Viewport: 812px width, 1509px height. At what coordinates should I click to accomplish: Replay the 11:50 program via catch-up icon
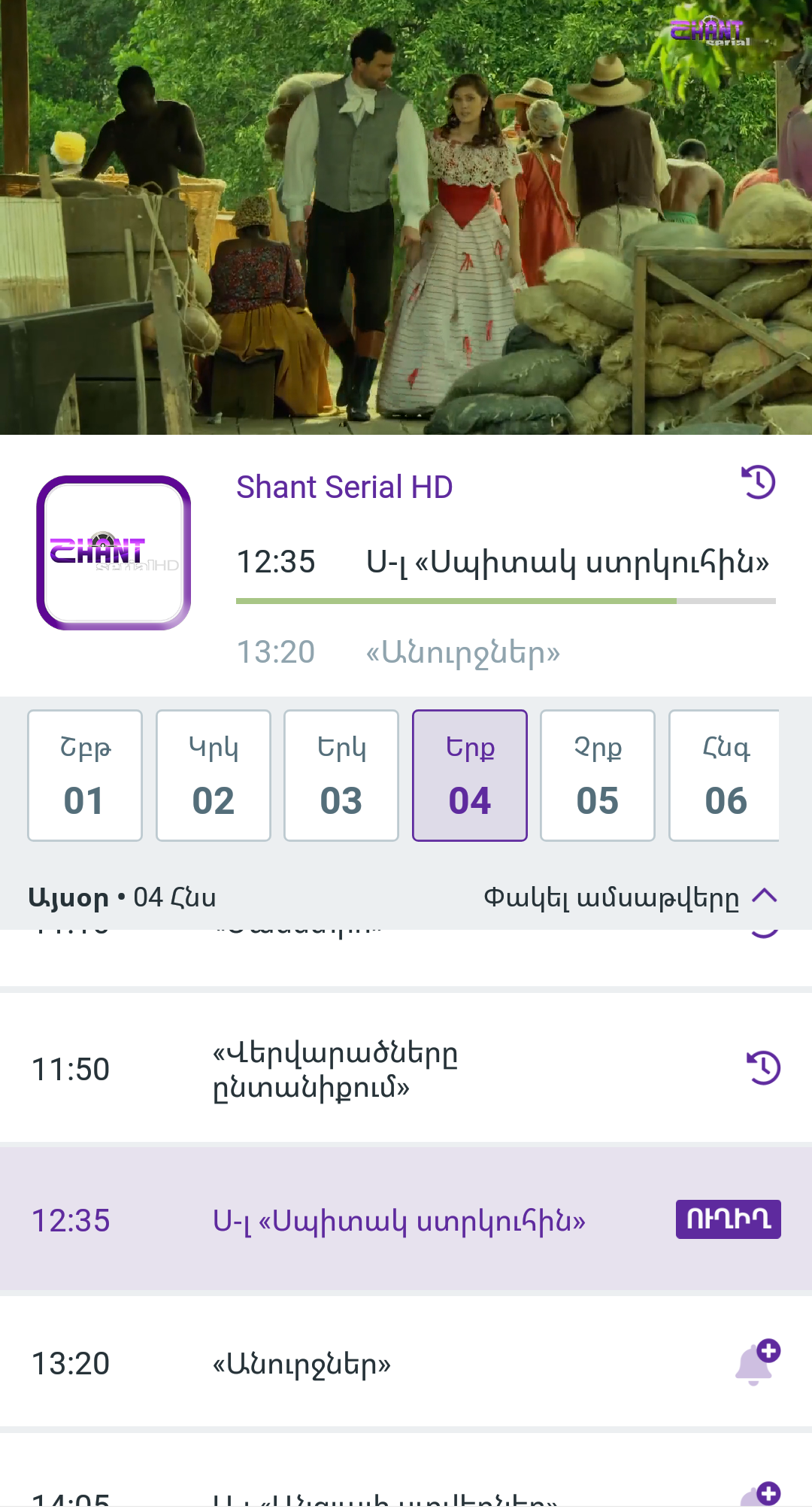763,1068
